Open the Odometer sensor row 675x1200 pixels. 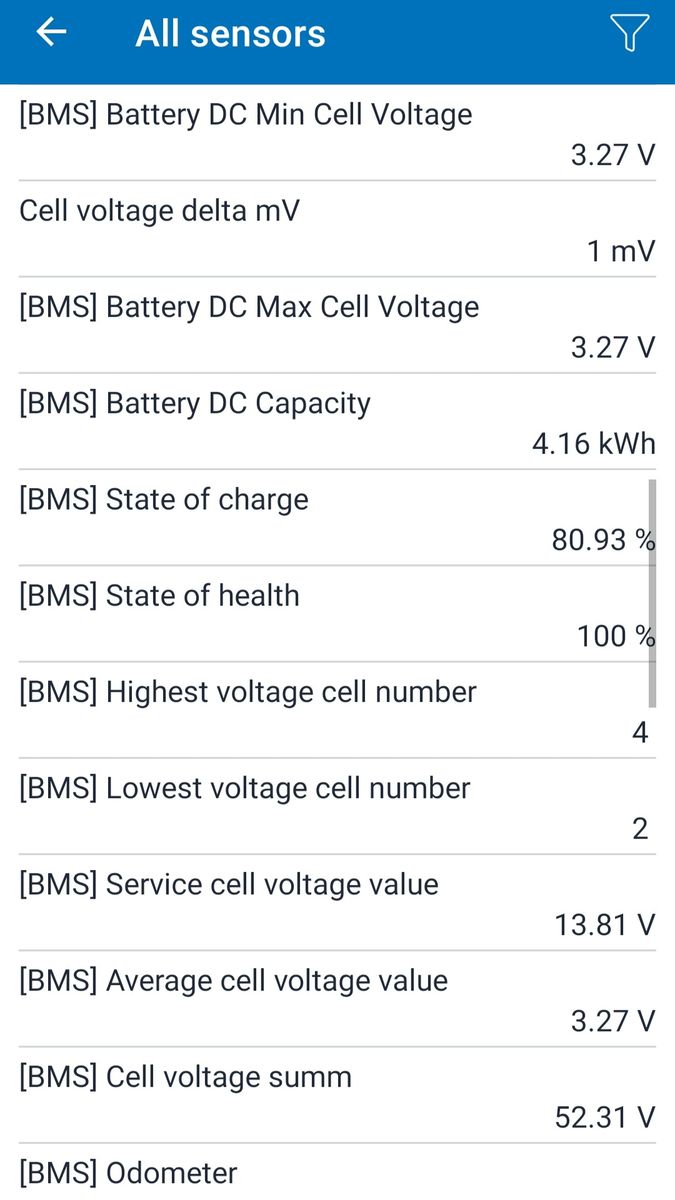[x=337, y=1175]
